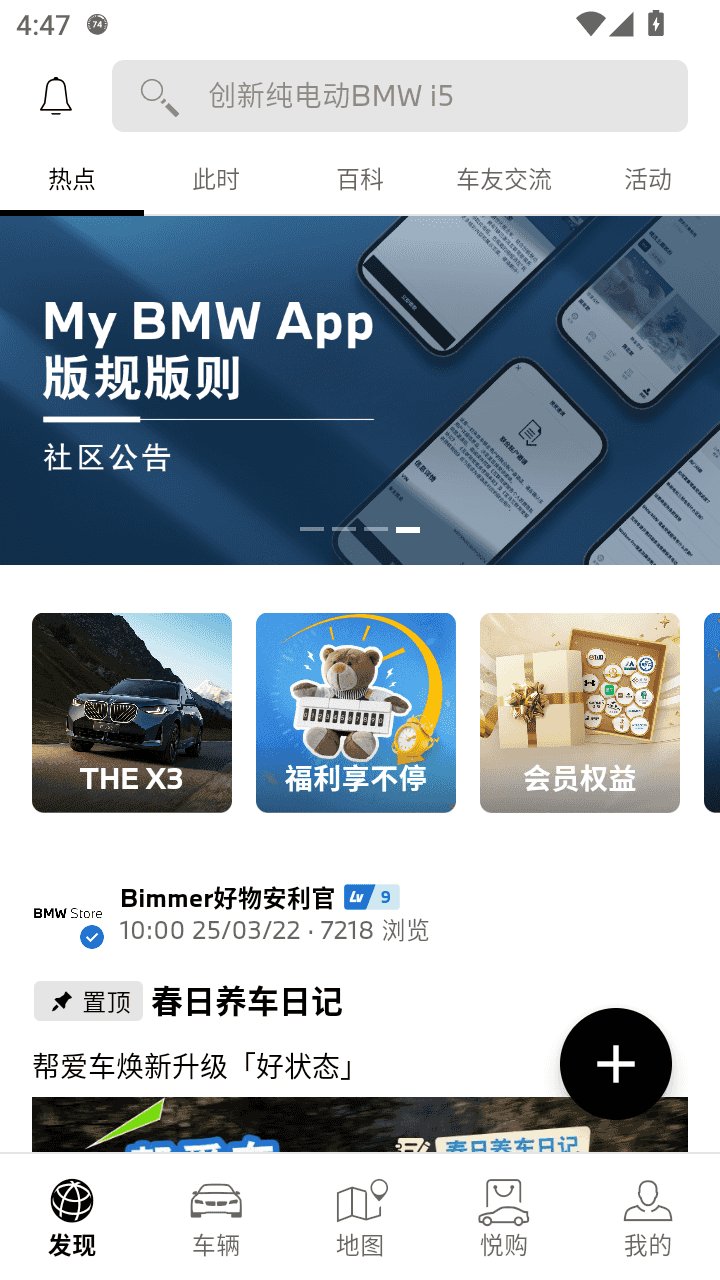Tap the search box for BMW i5
720x1280 pixels.
point(400,96)
